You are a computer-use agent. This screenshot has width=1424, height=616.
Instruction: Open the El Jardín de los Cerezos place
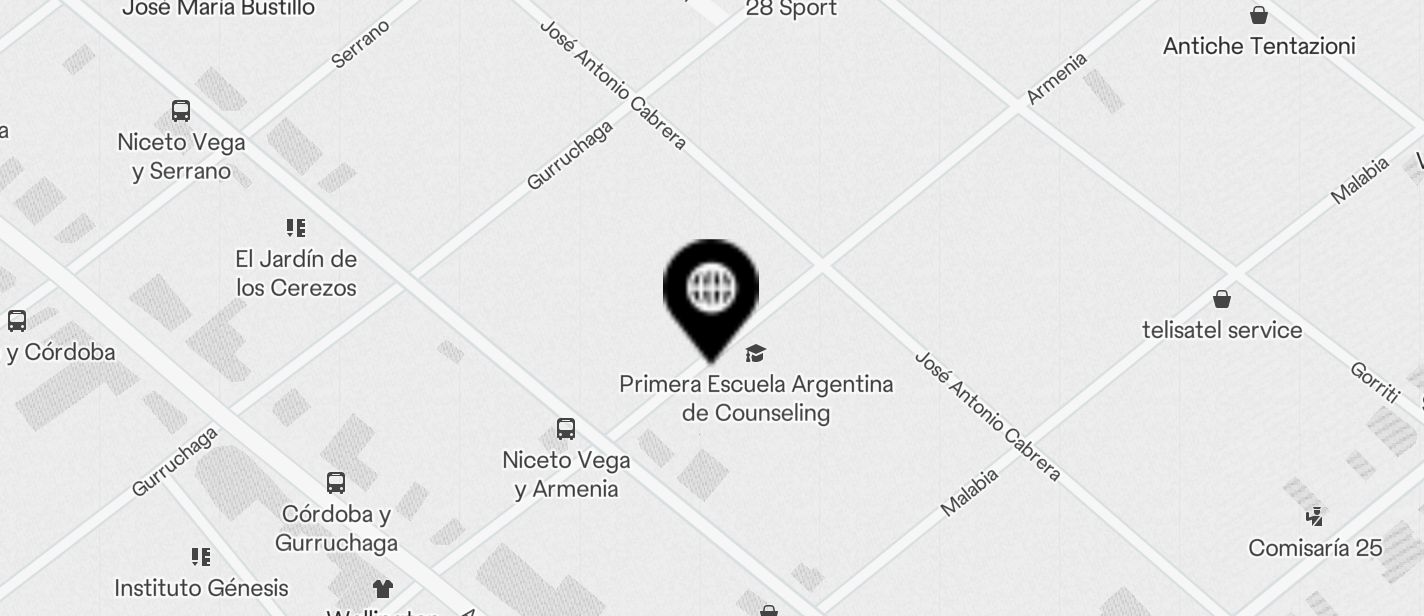(x=295, y=229)
